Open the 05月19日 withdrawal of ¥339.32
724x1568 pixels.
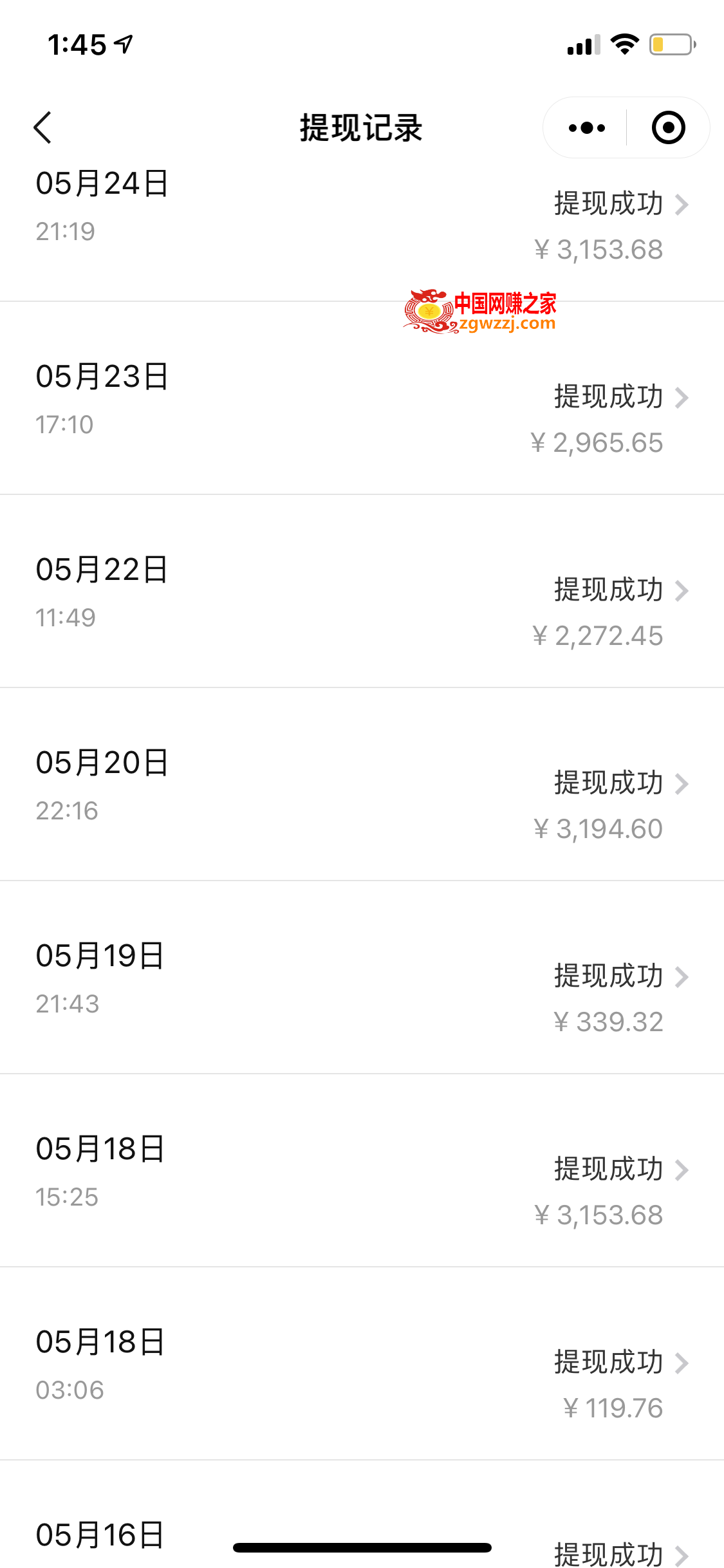click(x=362, y=978)
